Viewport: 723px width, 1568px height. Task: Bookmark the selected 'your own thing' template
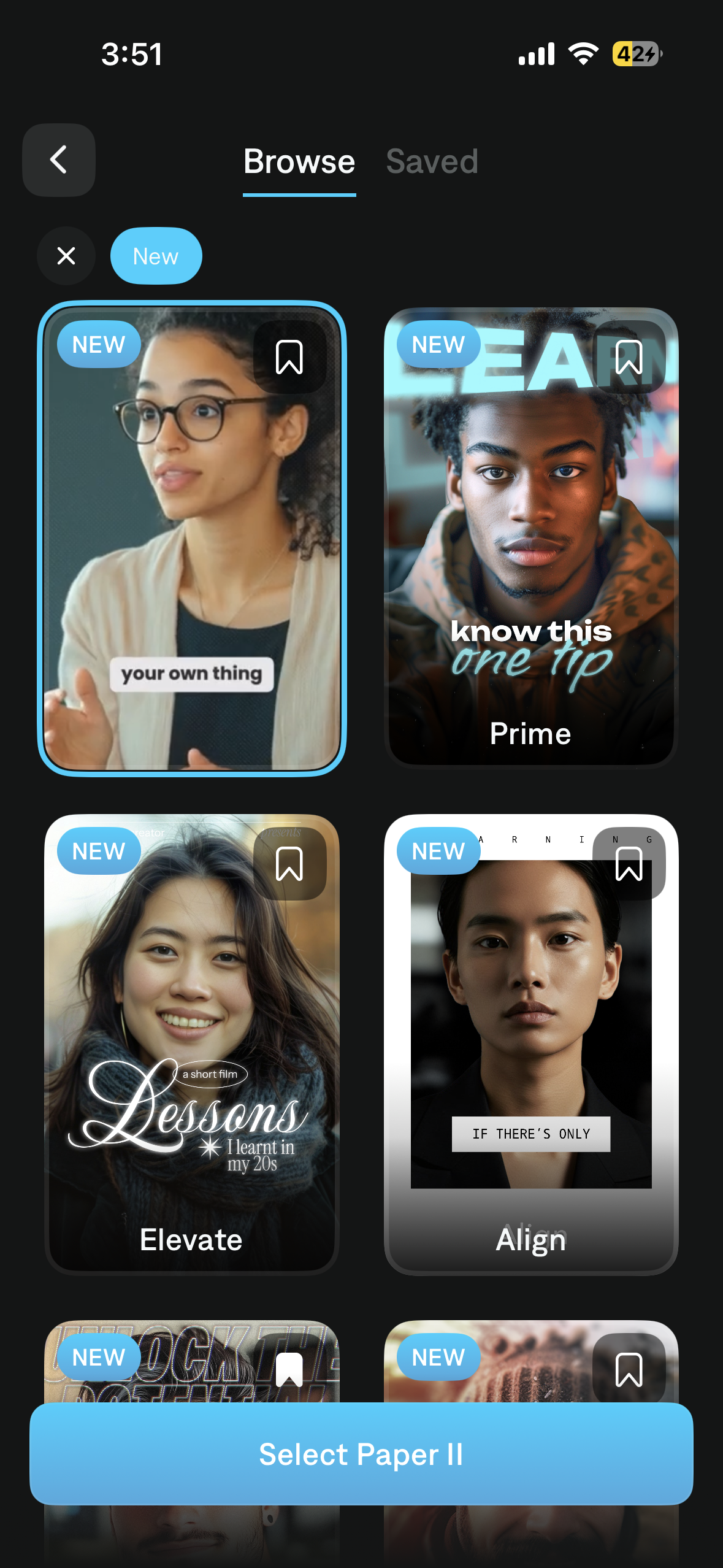(x=289, y=357)
